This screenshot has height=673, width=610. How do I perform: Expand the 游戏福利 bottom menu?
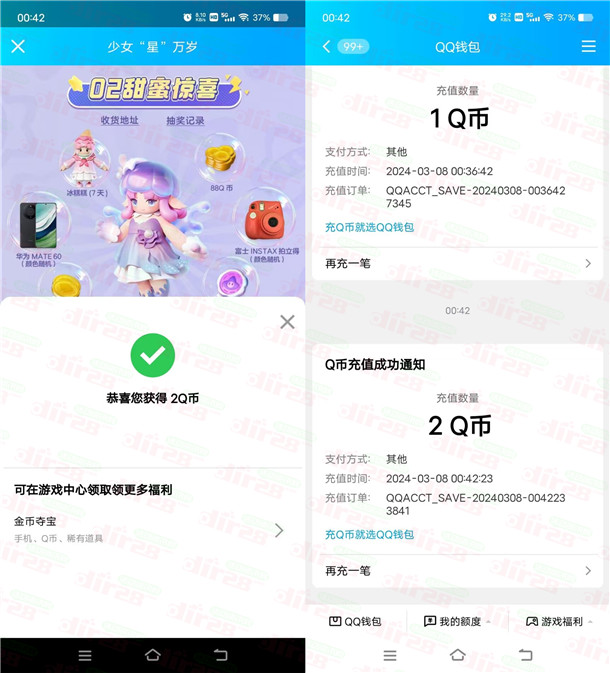click(x=558, y=621)
